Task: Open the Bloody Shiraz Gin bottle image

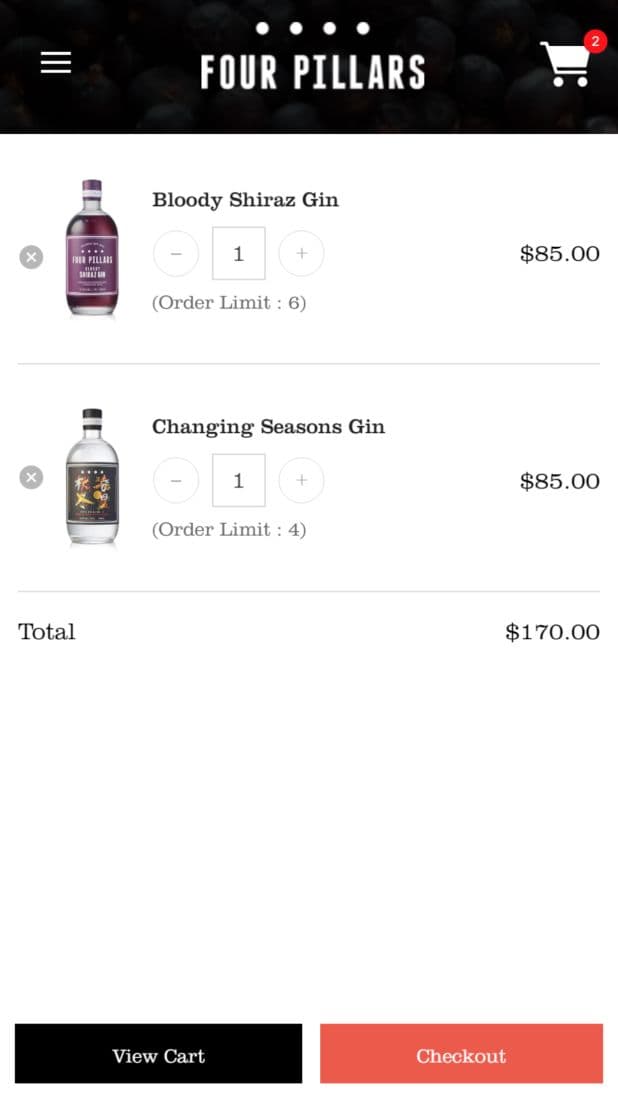Action: click(92, 248)
